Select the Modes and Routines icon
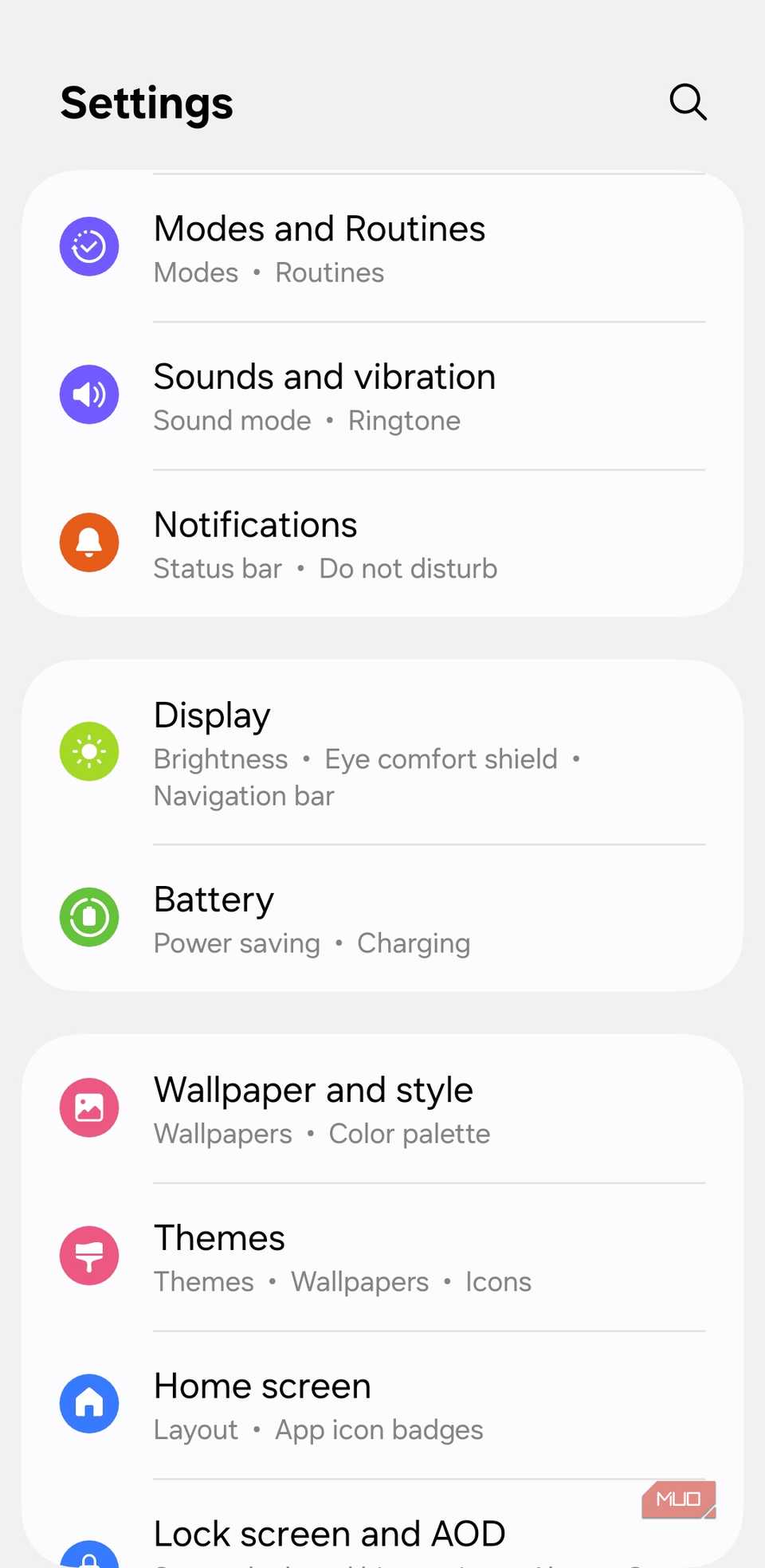 [x=89, y=246]
